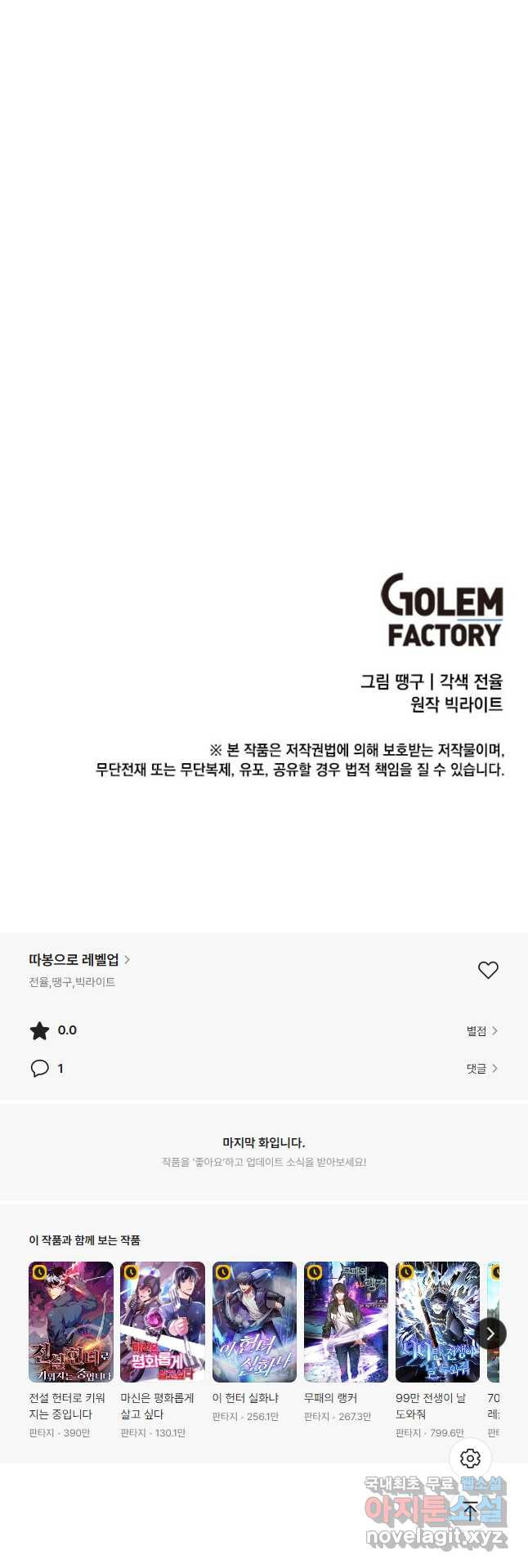The image size is (528, 1568).
Task: Open the 별점 rating page
Action: (x=481, y=1031)
